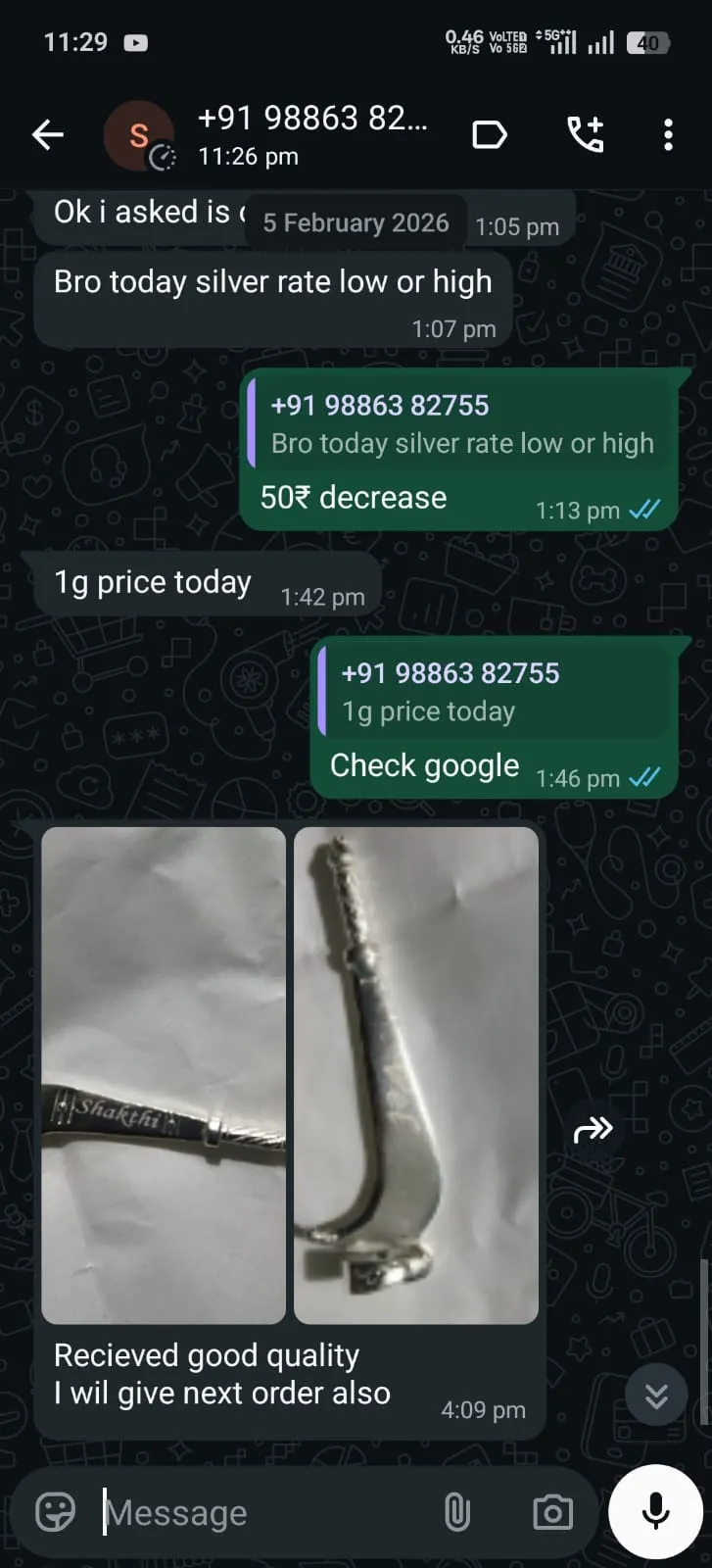Open the Shakthi engraved silver image

point(164,1073)
